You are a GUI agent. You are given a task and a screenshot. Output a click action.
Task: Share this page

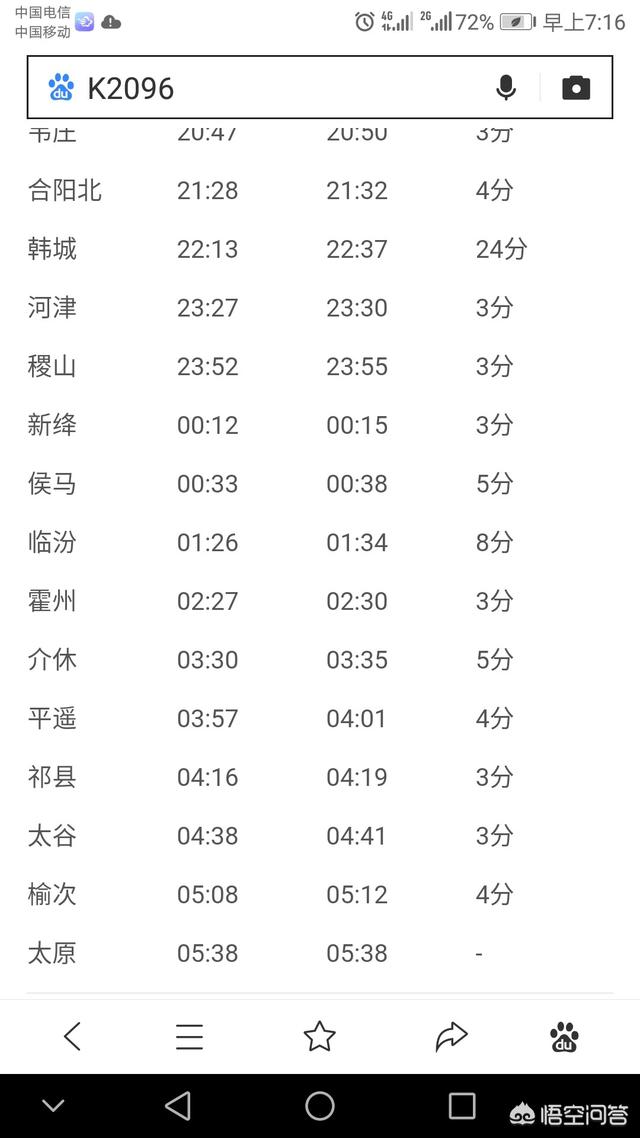451,1036
